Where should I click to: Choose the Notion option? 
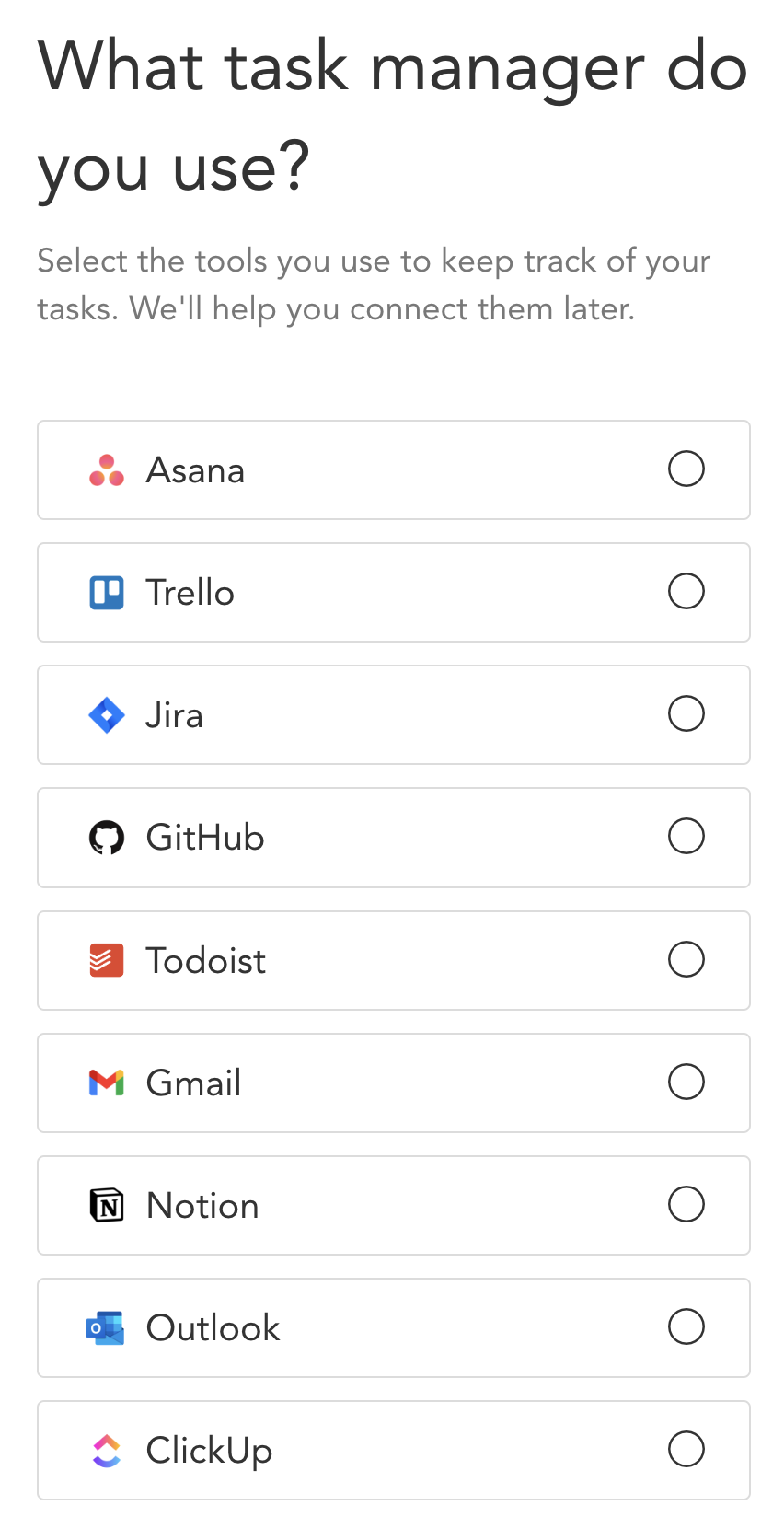coord(393,1205)
